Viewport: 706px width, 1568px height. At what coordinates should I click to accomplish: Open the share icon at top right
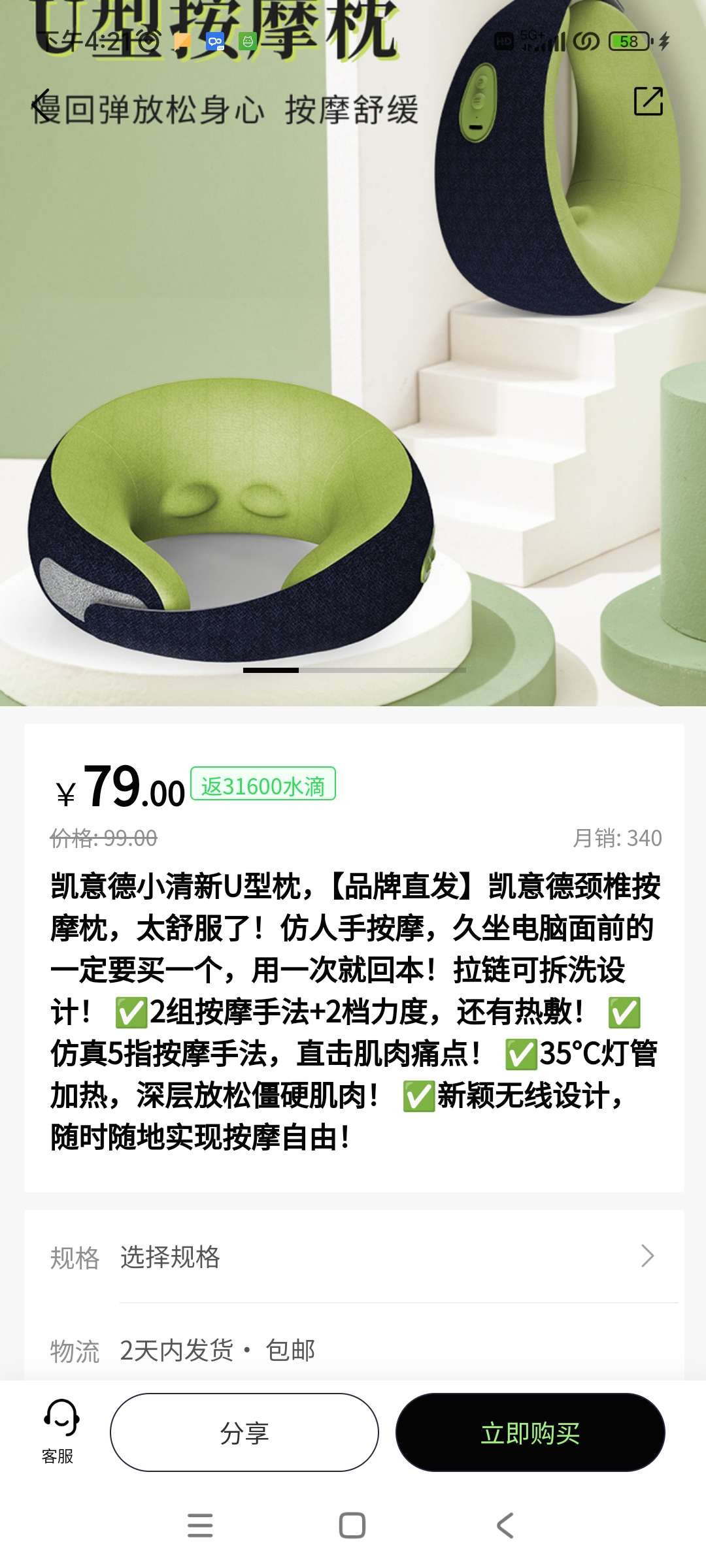[x=648, y=101]
